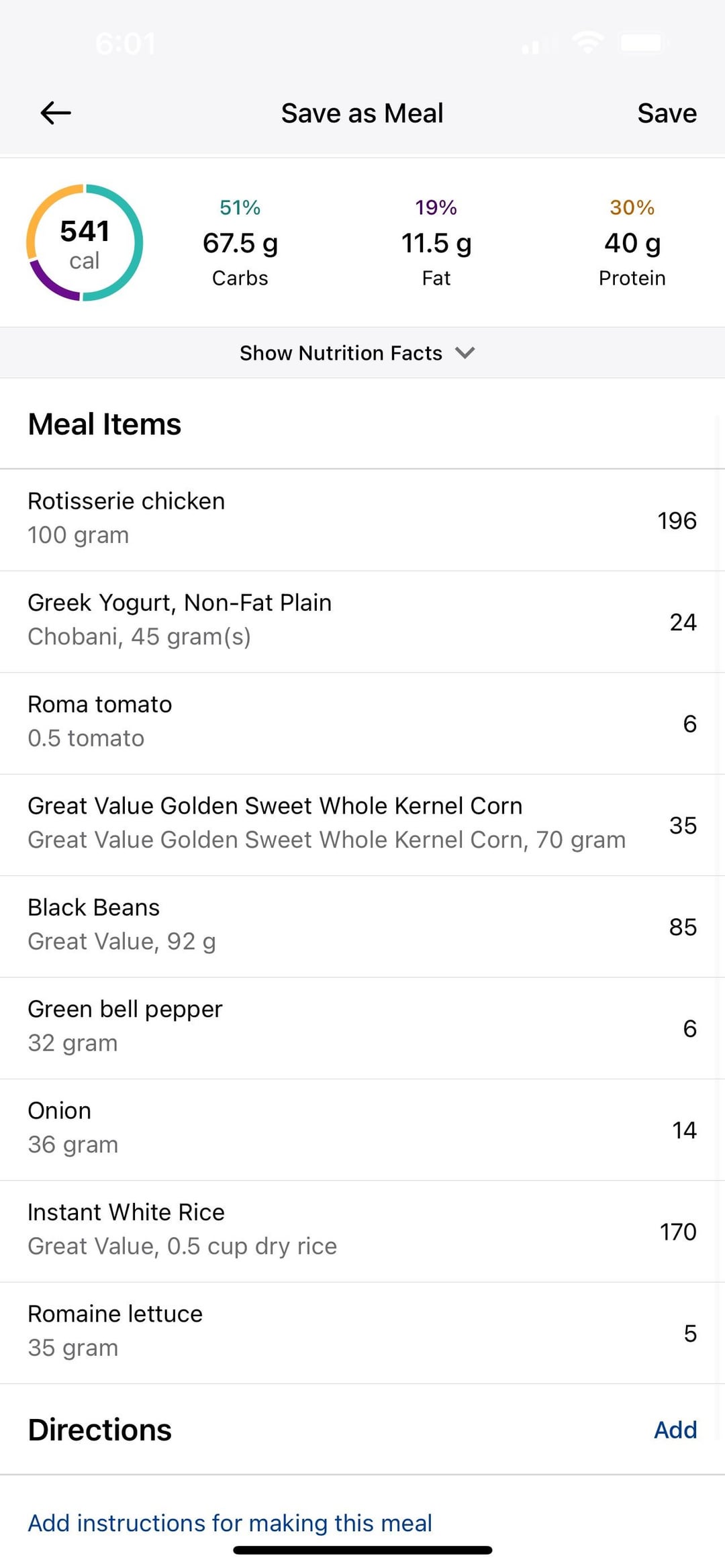The width and height of the screenshot is (725, 1568).
Task: Tap Add next to Directions
Action: (675, 1430)
